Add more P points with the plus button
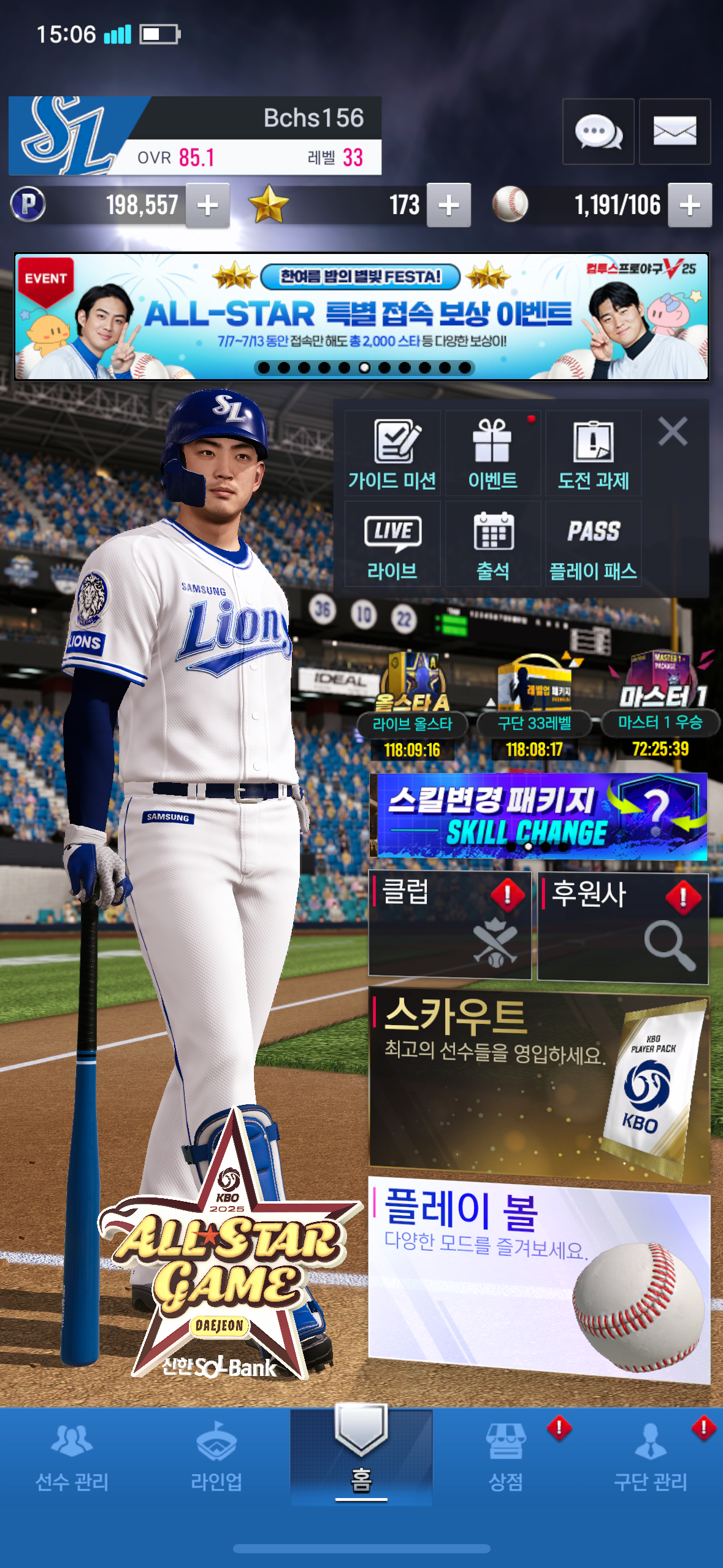Screen dimensions: 723x1568 208,206
